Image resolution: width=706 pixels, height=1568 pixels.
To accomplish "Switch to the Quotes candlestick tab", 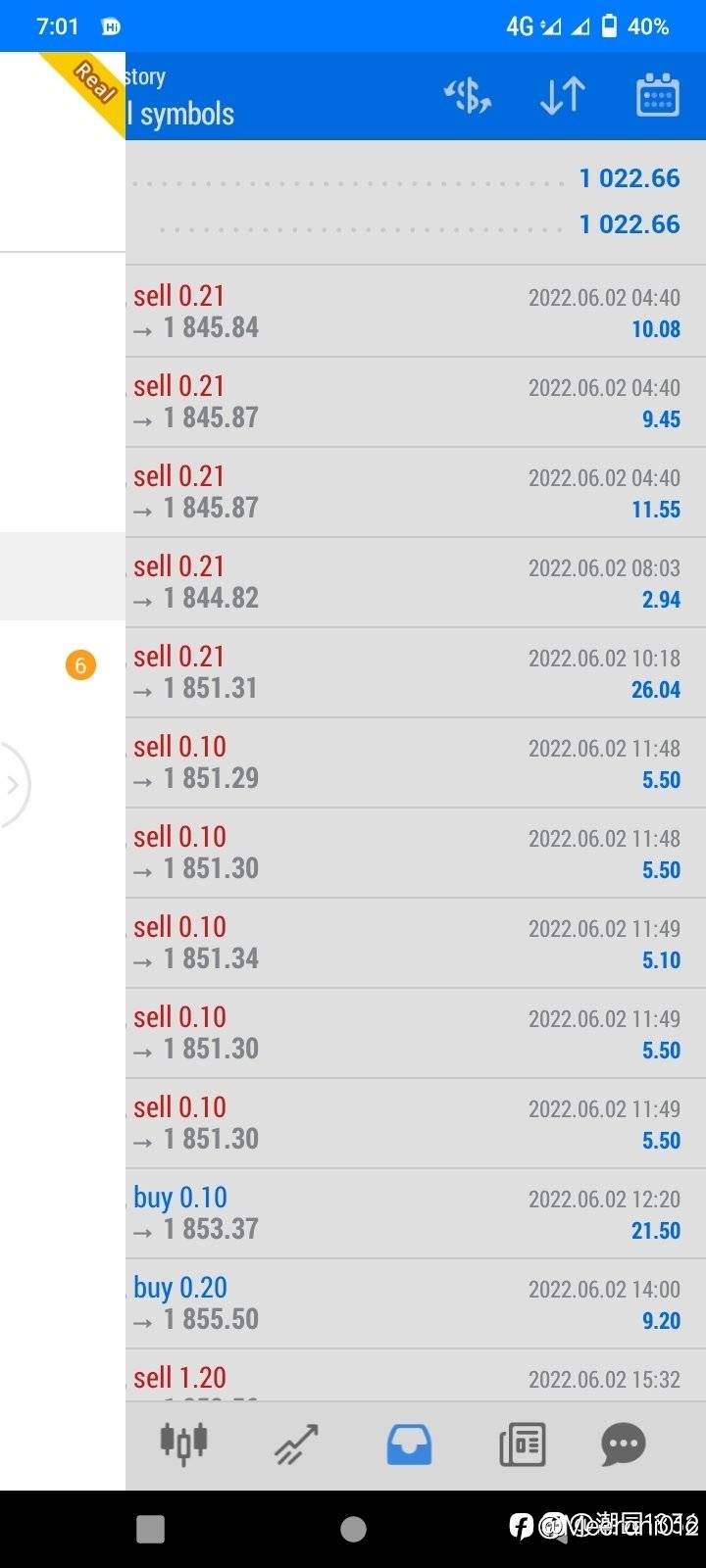I will [x=184, y=1444].
